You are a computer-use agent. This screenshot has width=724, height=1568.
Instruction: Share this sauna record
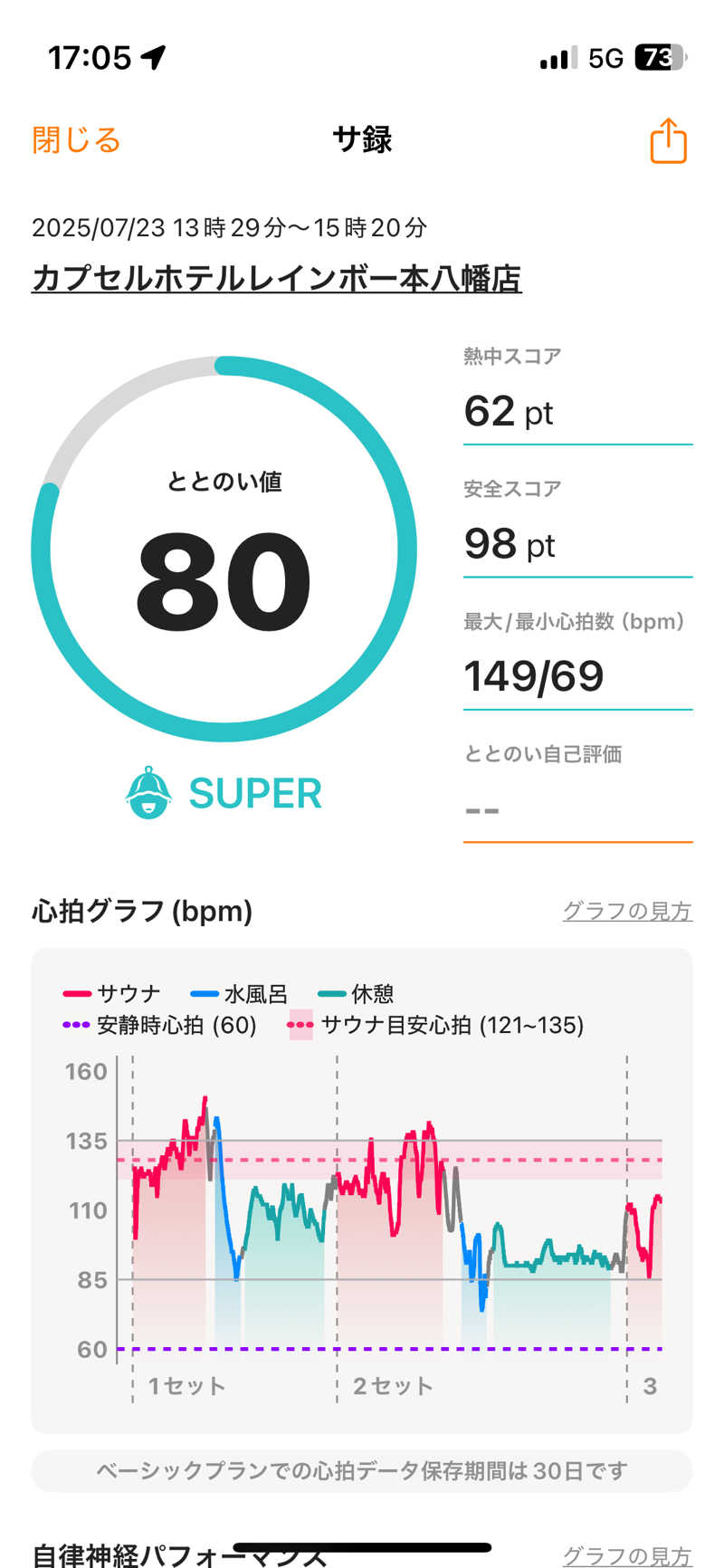pyautogui.click(x=668, y=141)
